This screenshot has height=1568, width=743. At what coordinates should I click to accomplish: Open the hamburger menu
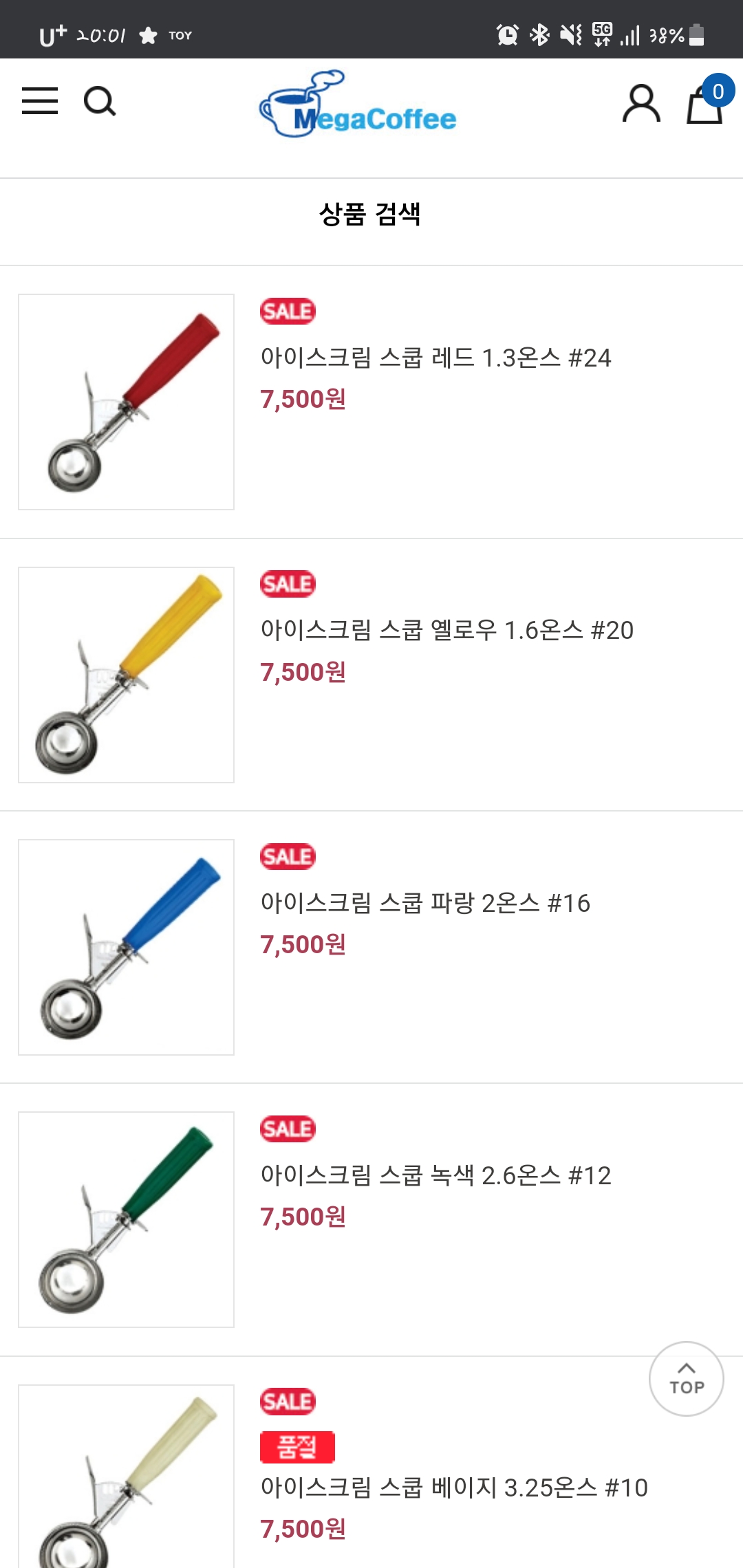[40, 101]
